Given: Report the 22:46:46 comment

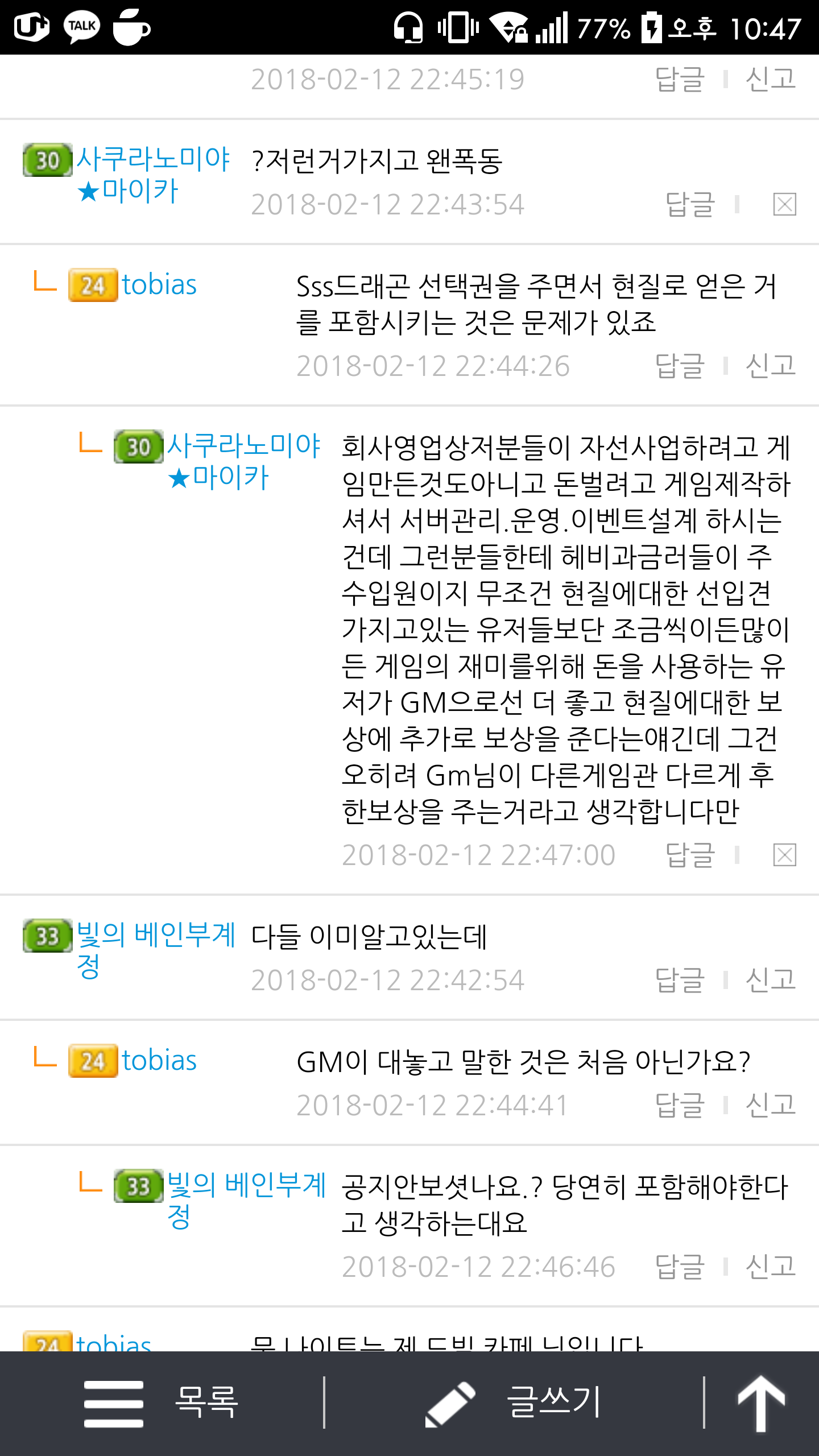Looking at the screenshot, I should pyautogui.click(x=770, y=1267).
